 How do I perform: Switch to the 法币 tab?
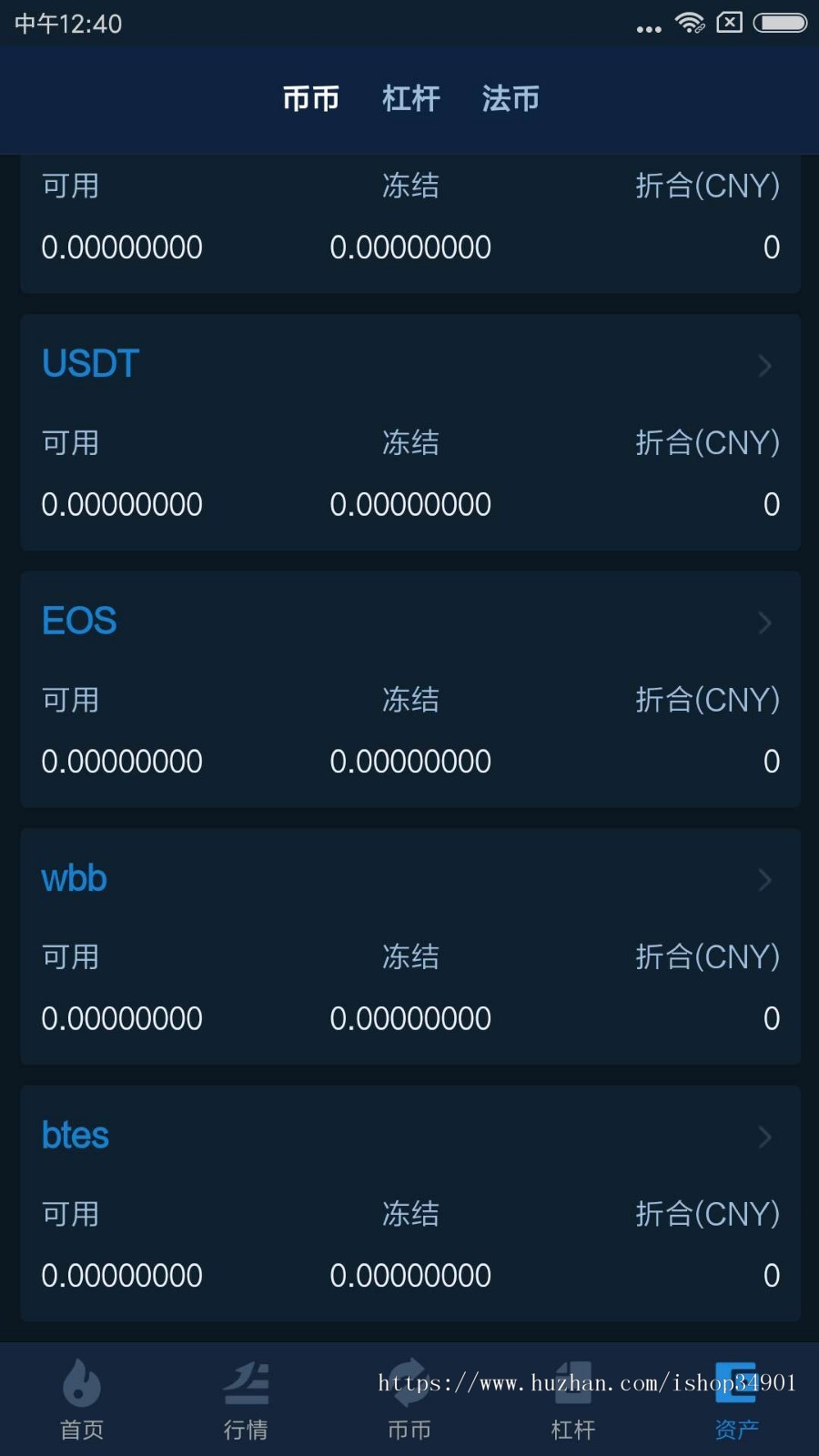pyautogui.click(x=510, y=98)
